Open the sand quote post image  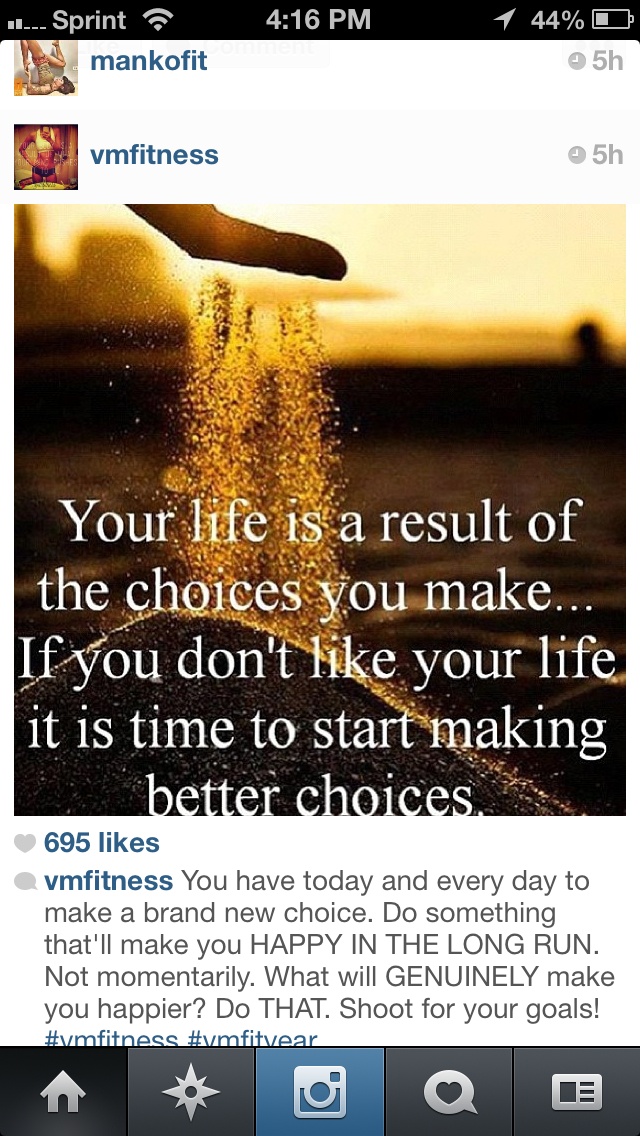320,510
